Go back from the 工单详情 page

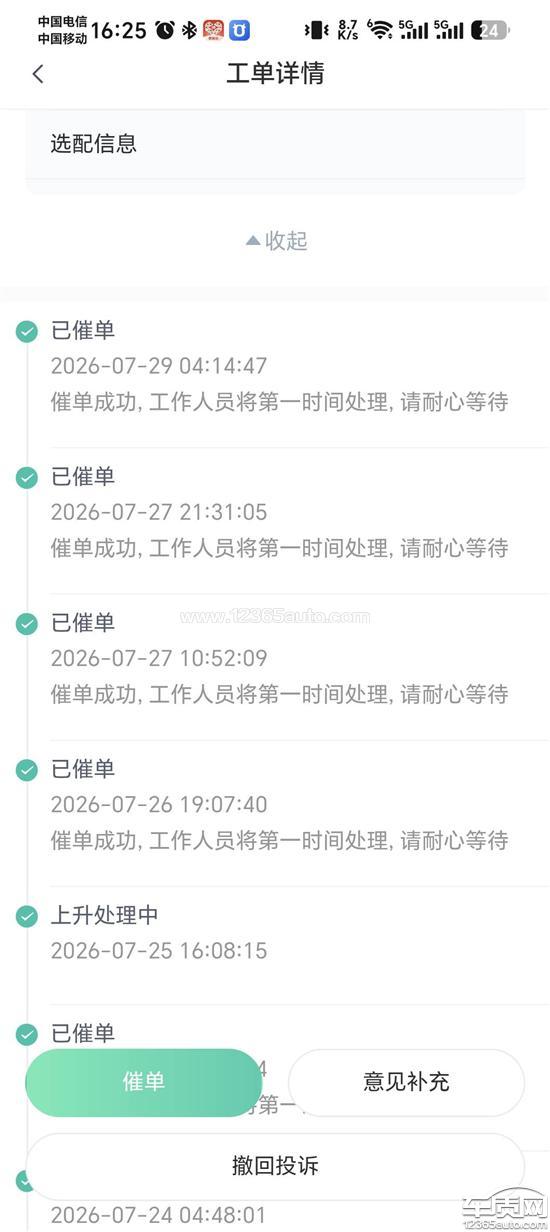[38, 74]
